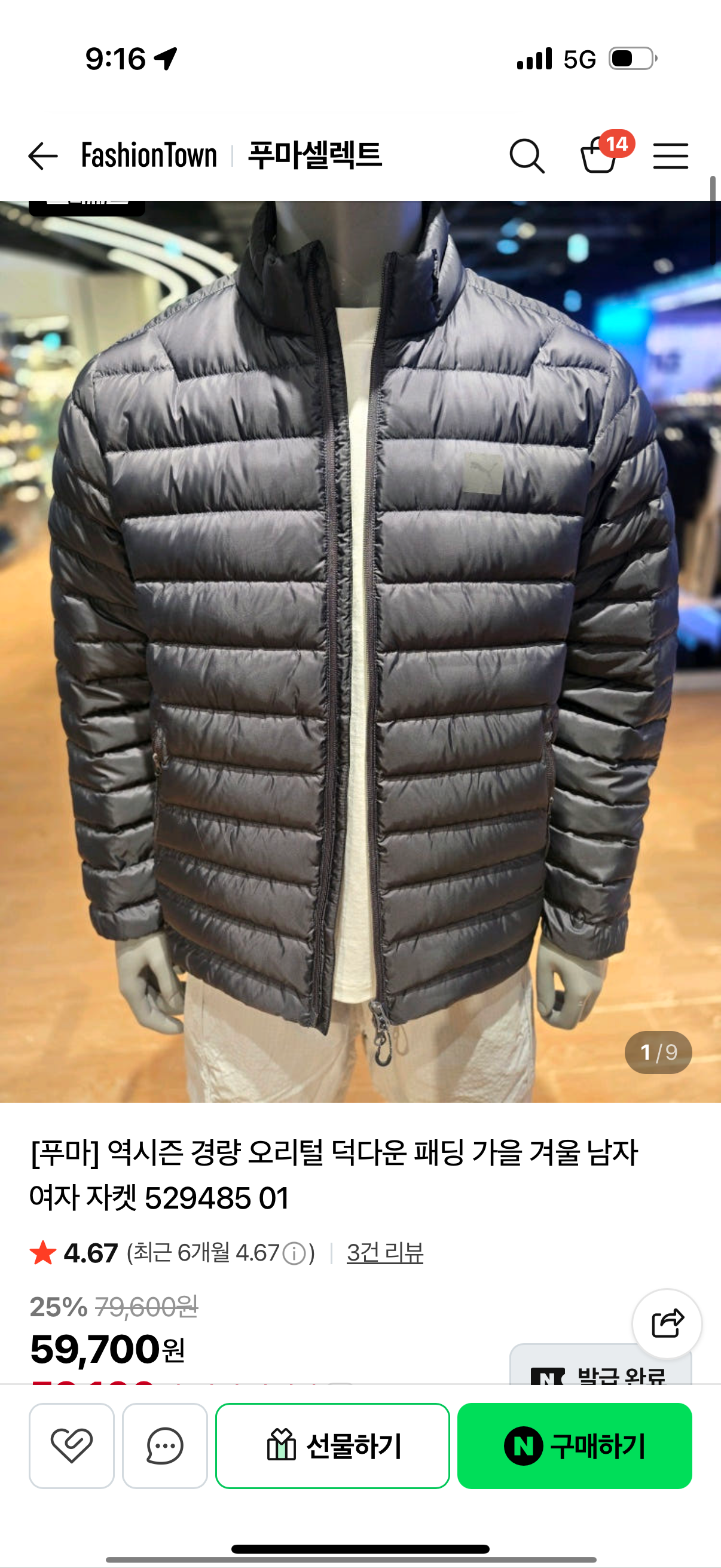Open the 3건 리뷰 link
This screenshot has height=1568, width=721.
(384, 1253)
